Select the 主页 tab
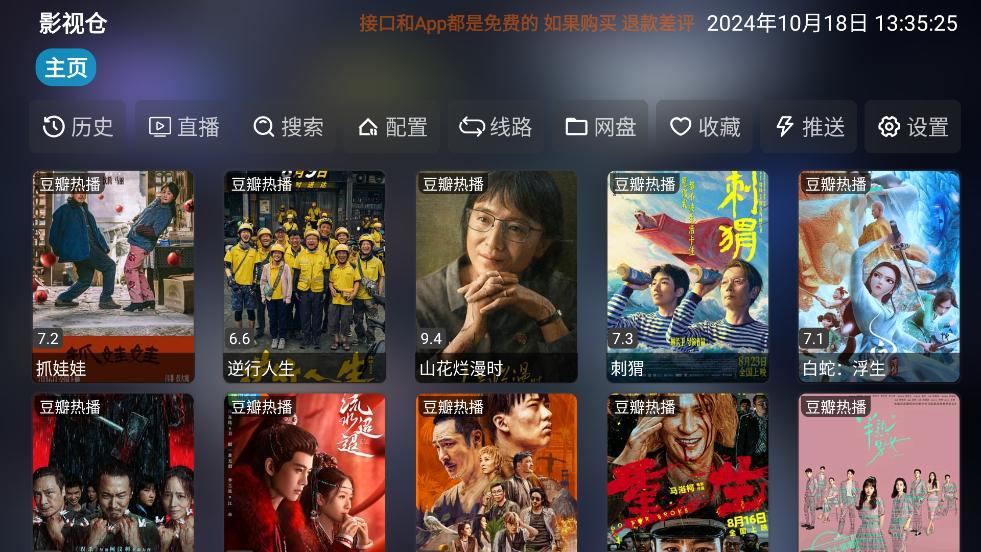This screenshot has width=981, height=552. tap(66, 68)
